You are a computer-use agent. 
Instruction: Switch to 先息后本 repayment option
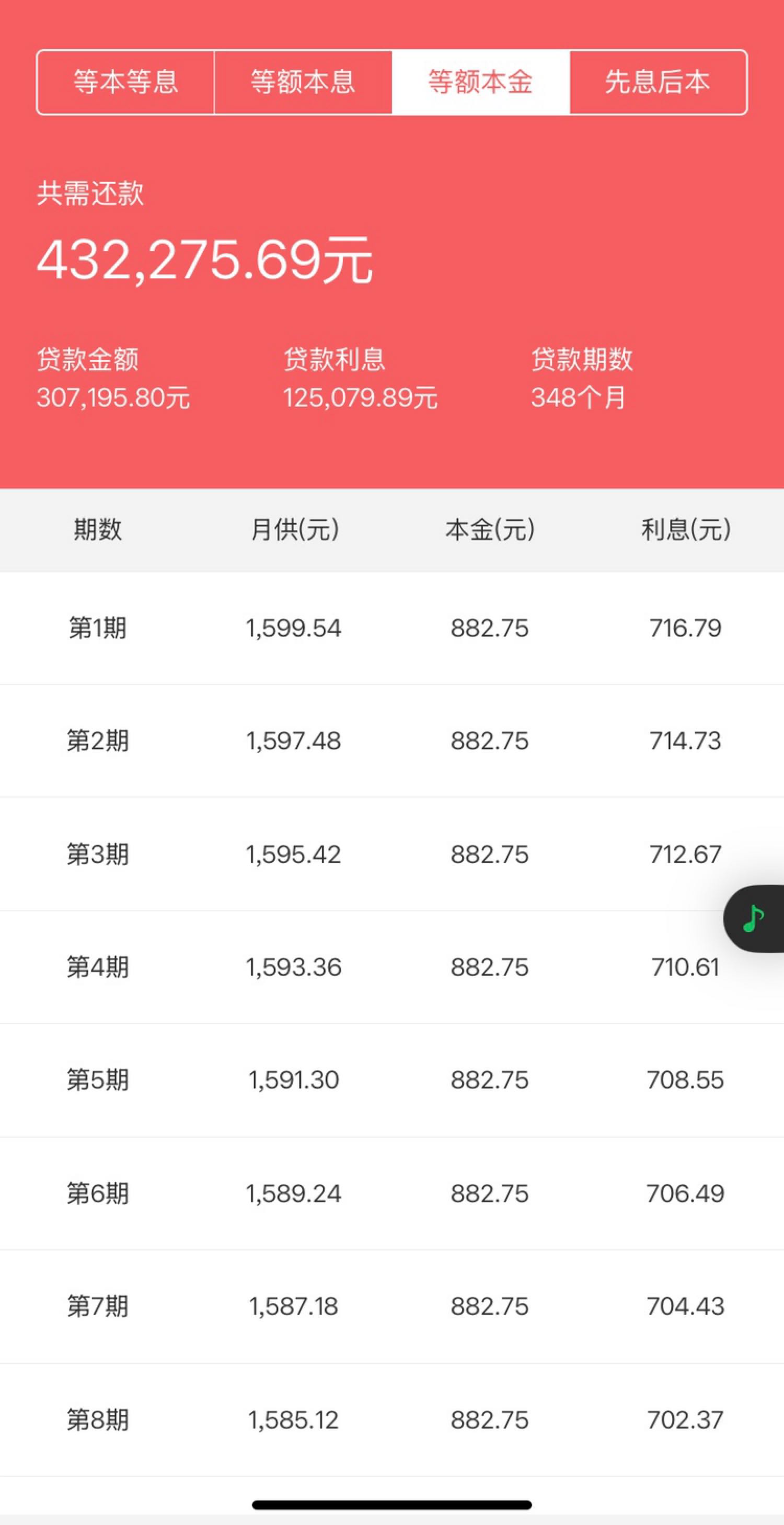click(x=658, y=82)
